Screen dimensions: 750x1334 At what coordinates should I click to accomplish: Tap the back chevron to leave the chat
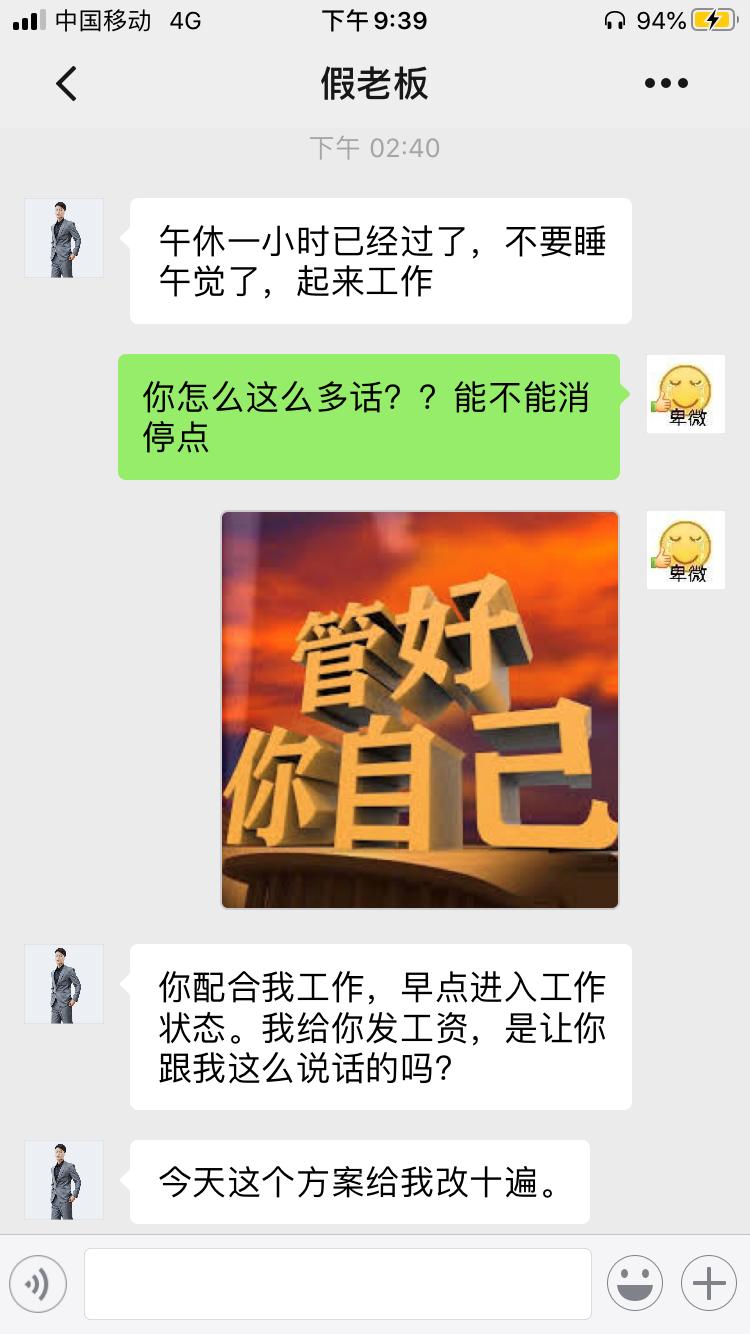click(66, 84)
